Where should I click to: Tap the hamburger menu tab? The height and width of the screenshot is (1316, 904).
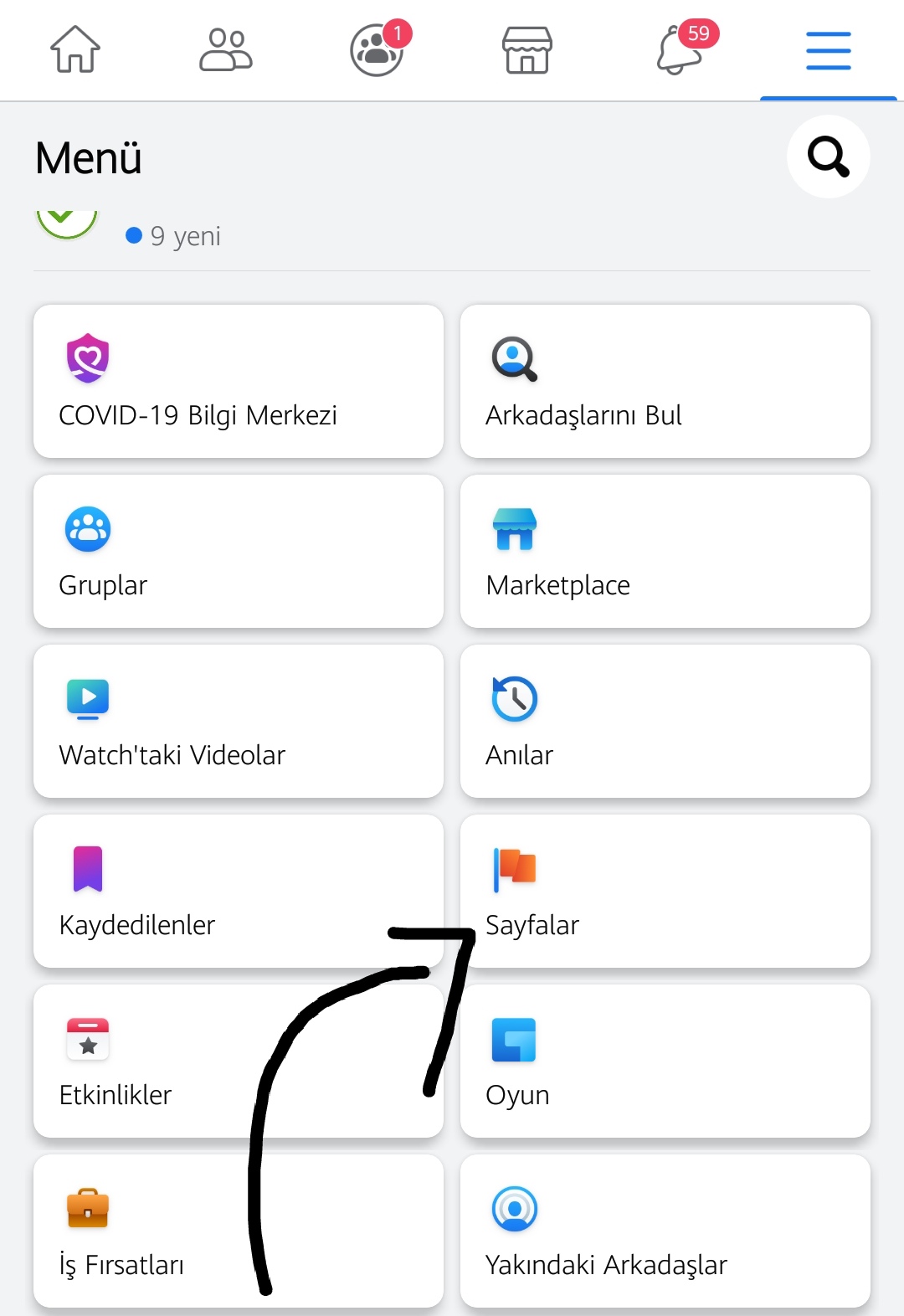click(x=828, y=50)
